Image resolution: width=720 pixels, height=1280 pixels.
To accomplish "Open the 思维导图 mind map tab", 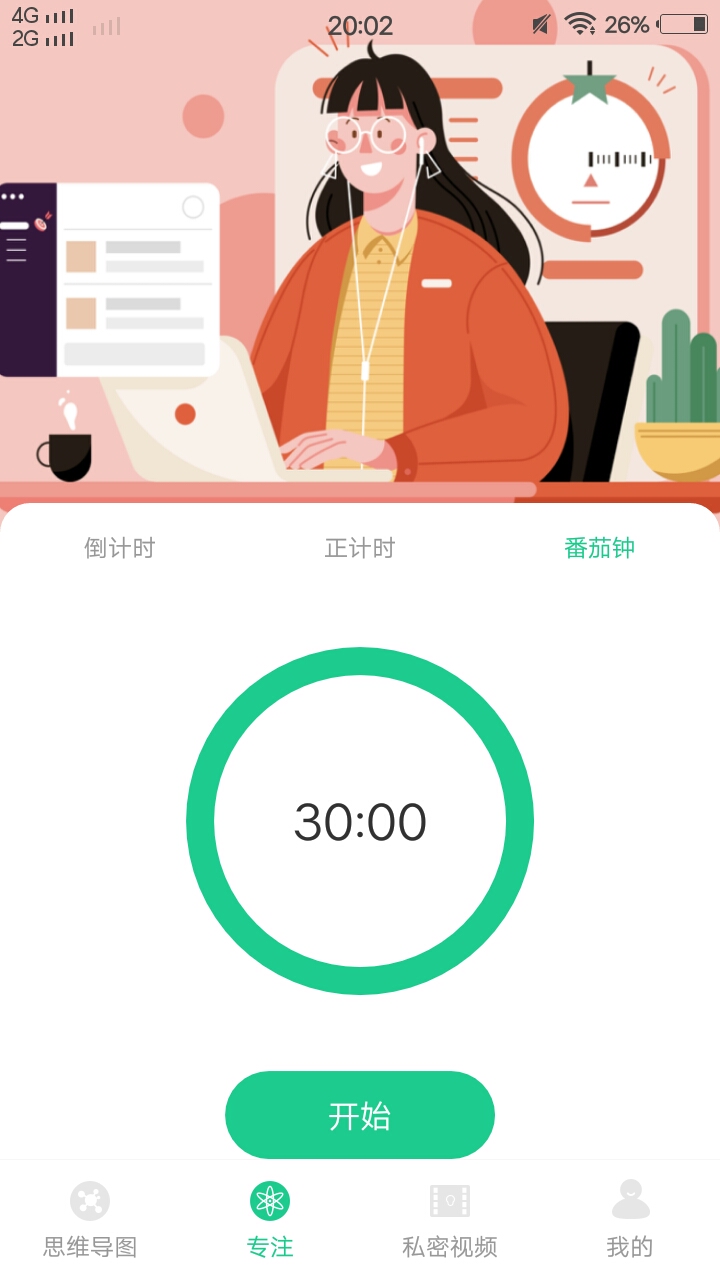I will (90, 1220).
